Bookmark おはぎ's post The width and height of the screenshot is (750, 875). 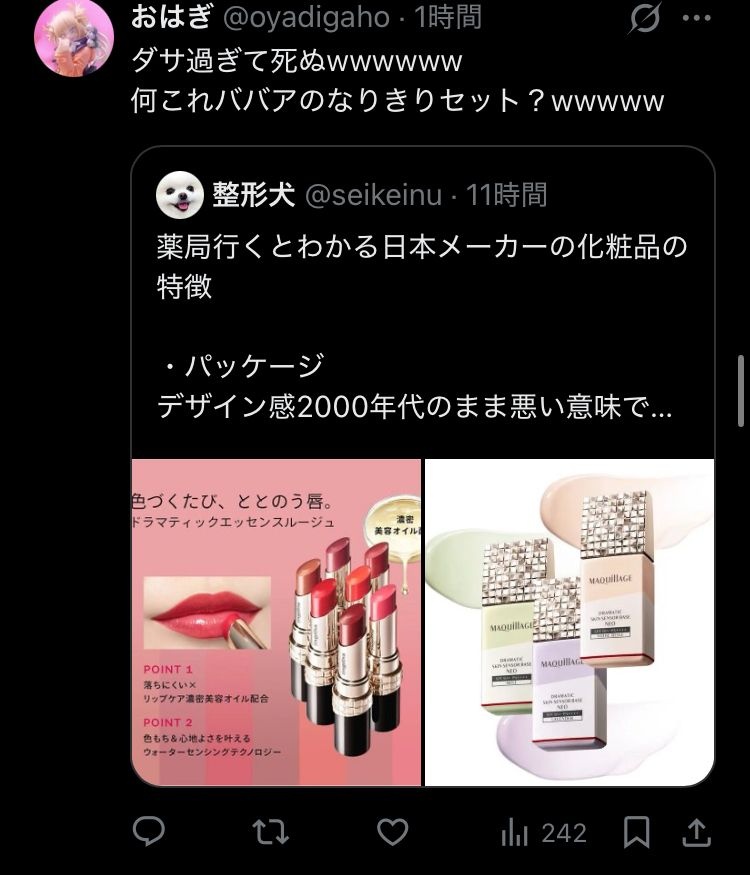(637, 832)
